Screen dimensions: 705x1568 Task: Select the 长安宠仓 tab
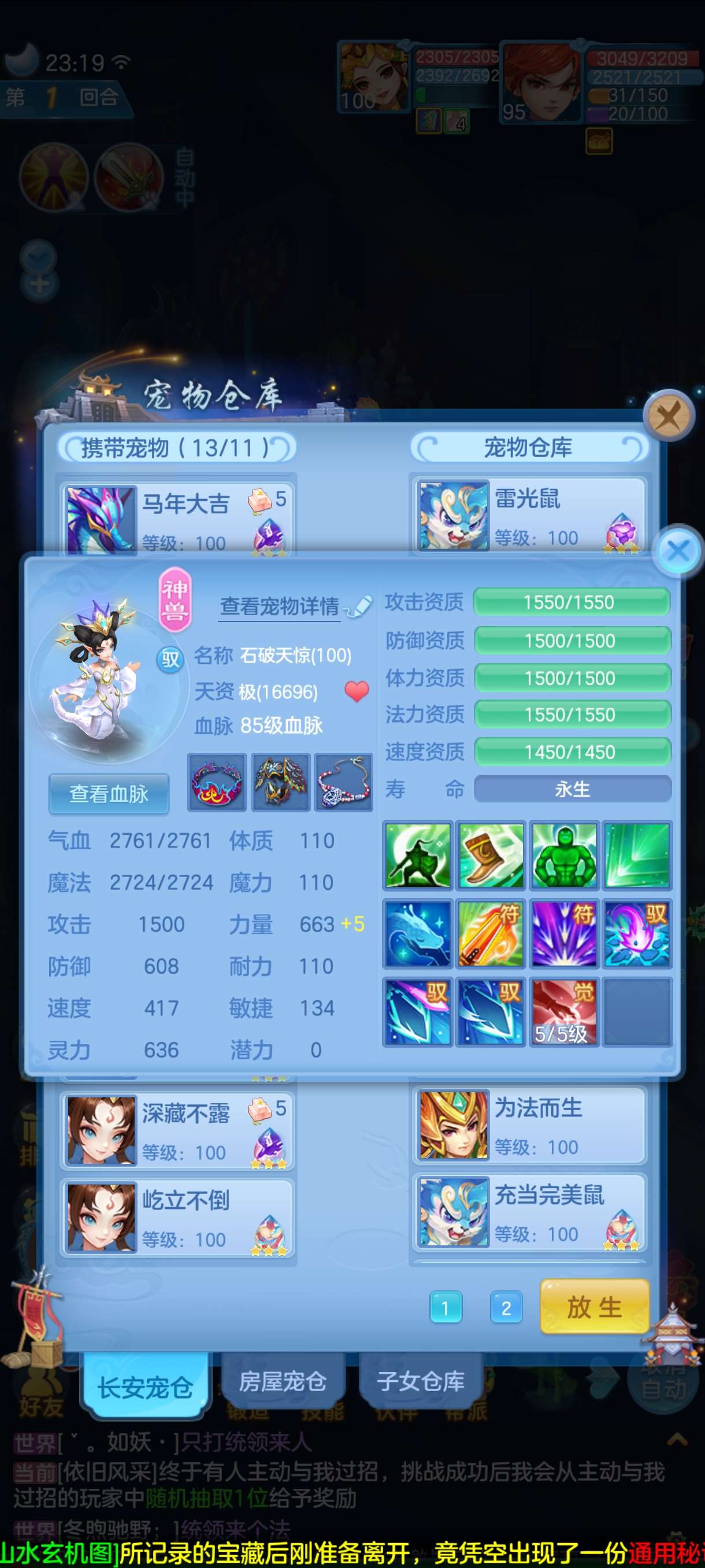pos(145,1387)
